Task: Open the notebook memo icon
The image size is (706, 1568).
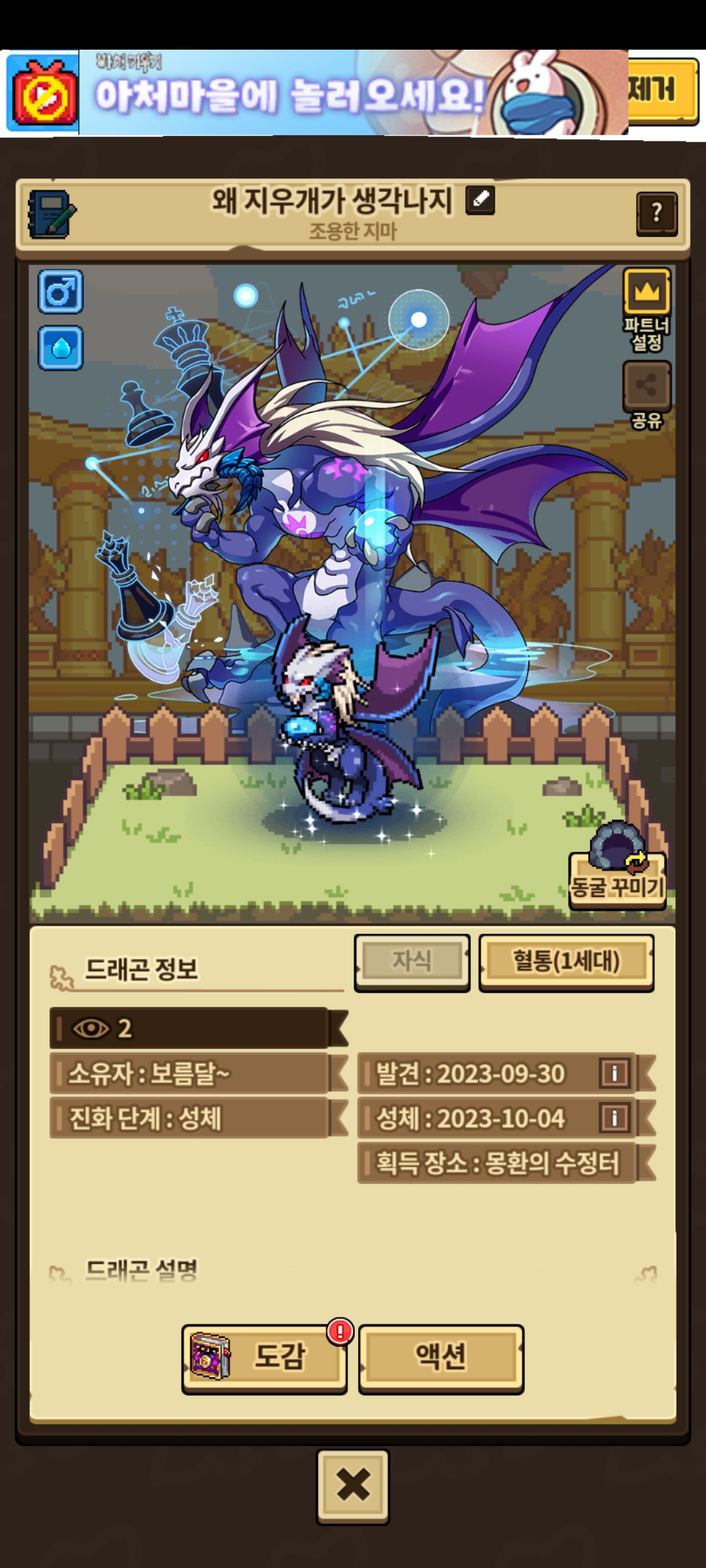Action: tap(51, 214)
